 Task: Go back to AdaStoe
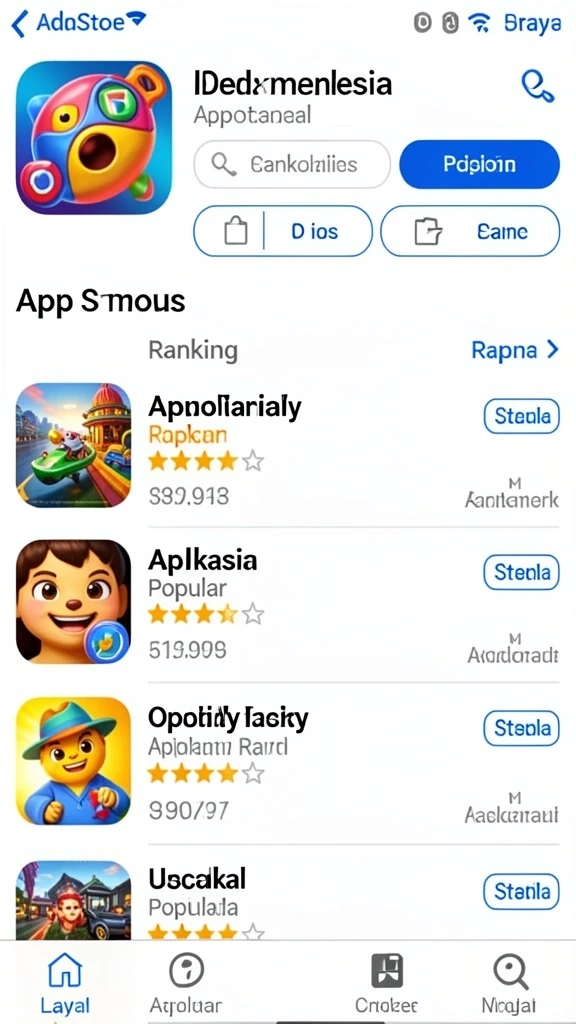click(78, 23)
